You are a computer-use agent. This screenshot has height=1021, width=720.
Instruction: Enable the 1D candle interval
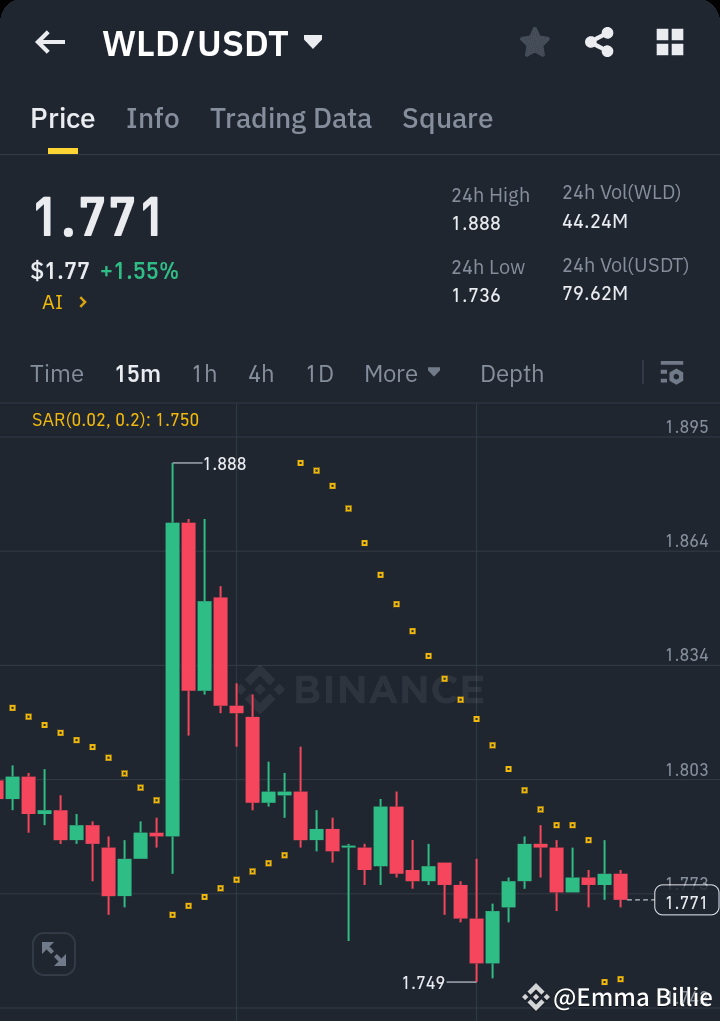[x=319, y=373]
